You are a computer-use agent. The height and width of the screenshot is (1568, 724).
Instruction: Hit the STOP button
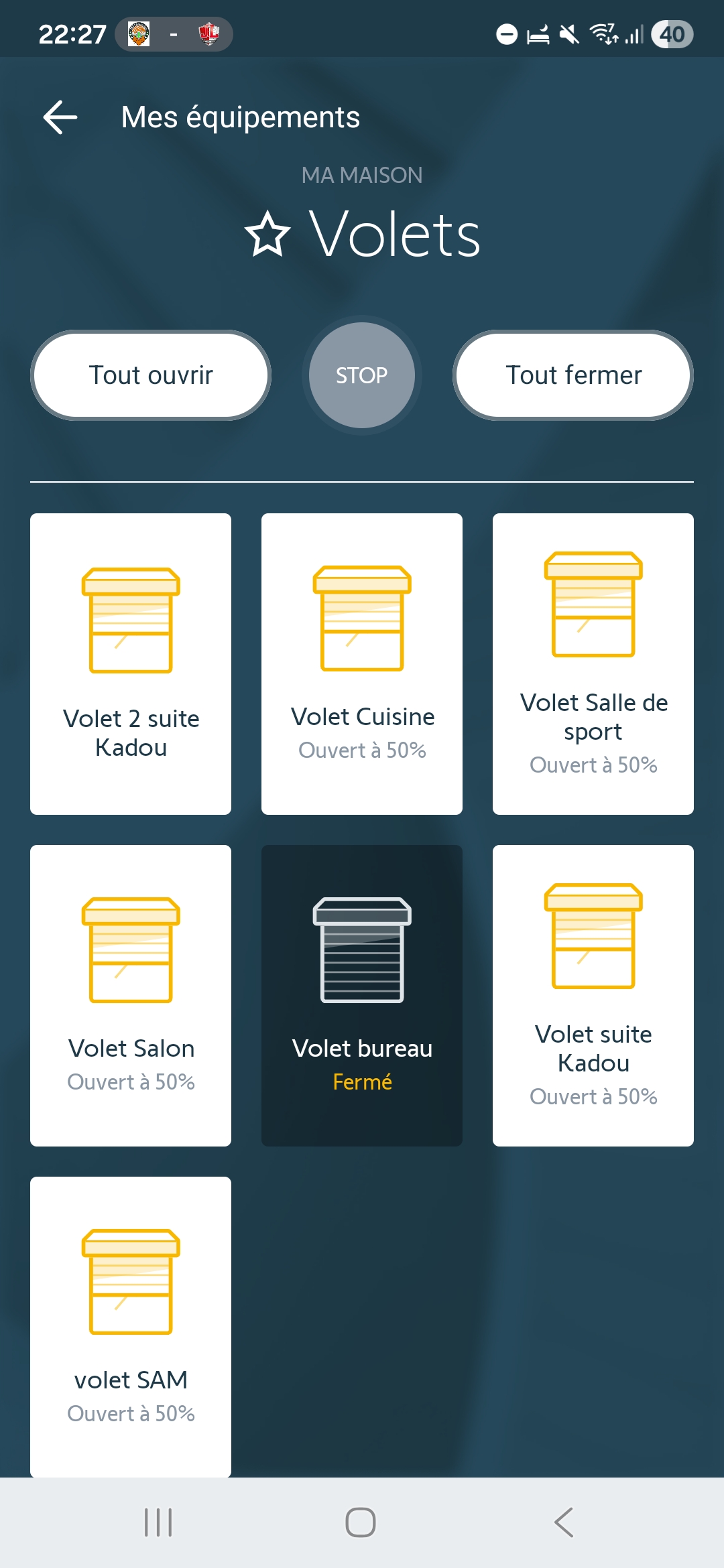(361, 375)
